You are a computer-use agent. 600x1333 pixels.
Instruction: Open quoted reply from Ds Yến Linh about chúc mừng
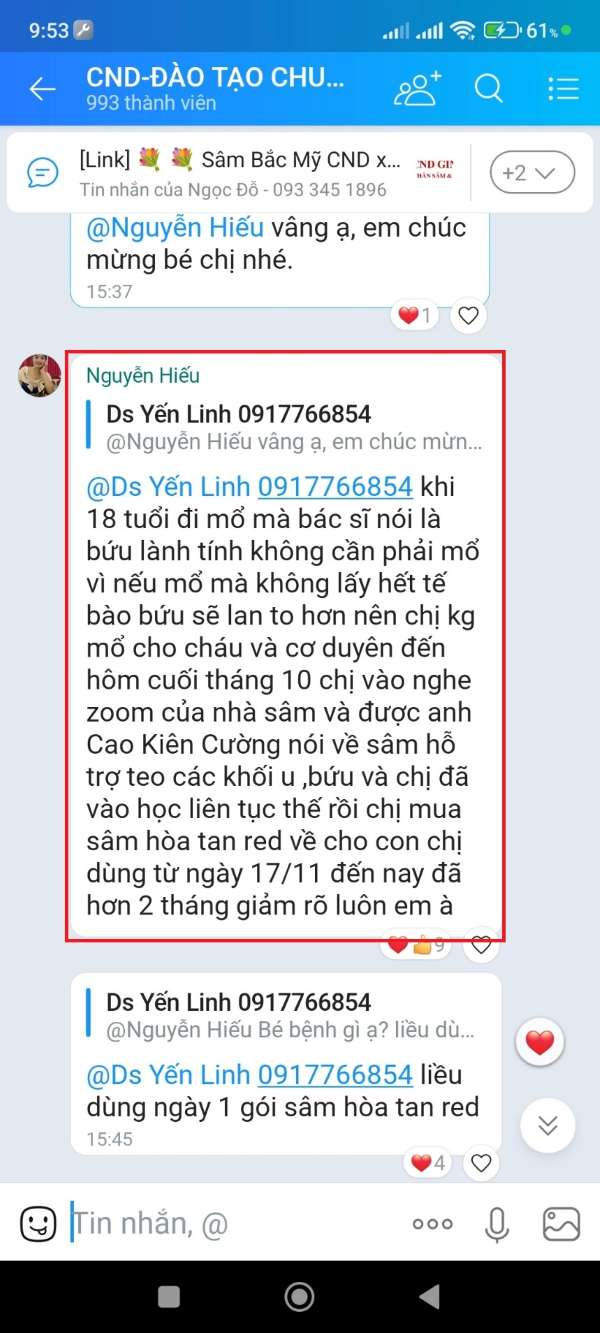pos(290,427)
